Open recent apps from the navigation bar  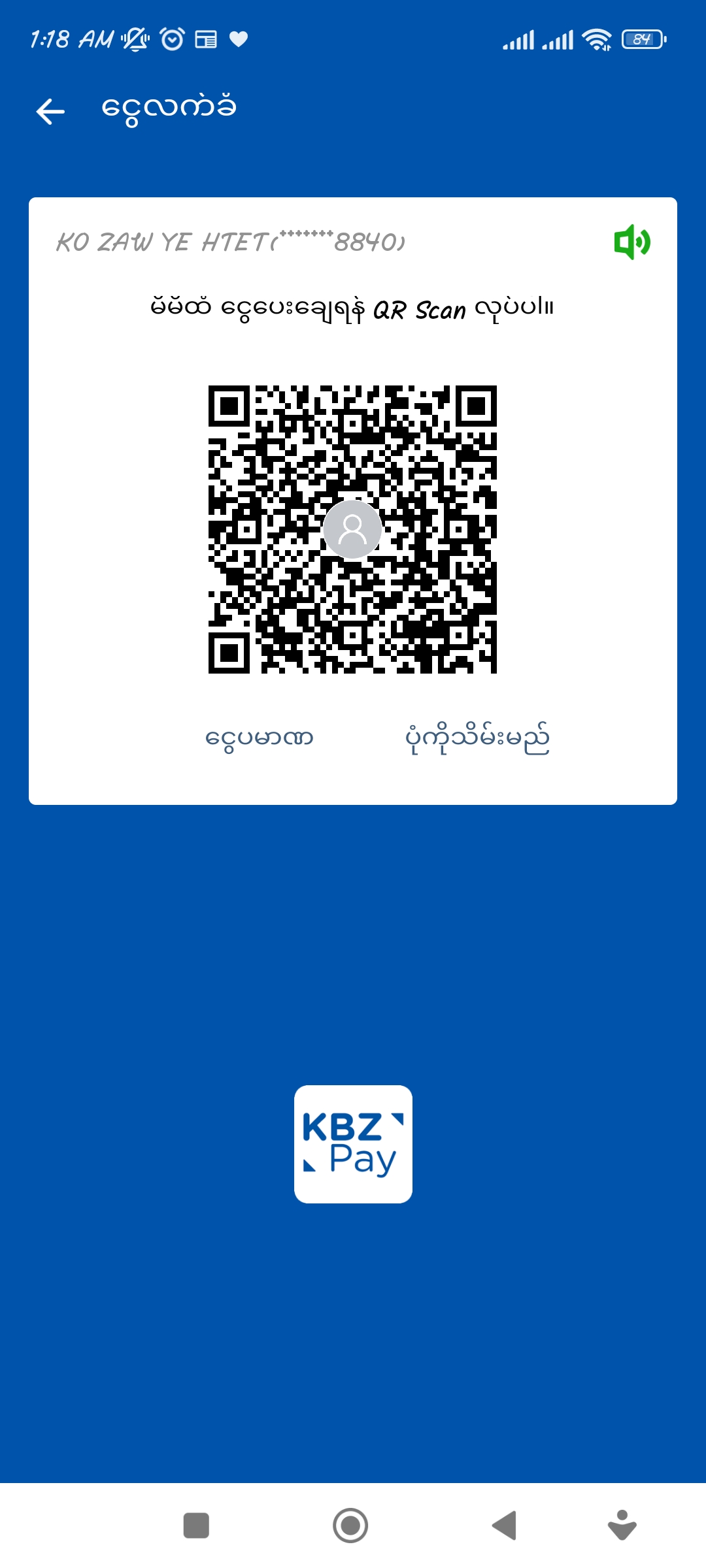tap(196, 1526)
